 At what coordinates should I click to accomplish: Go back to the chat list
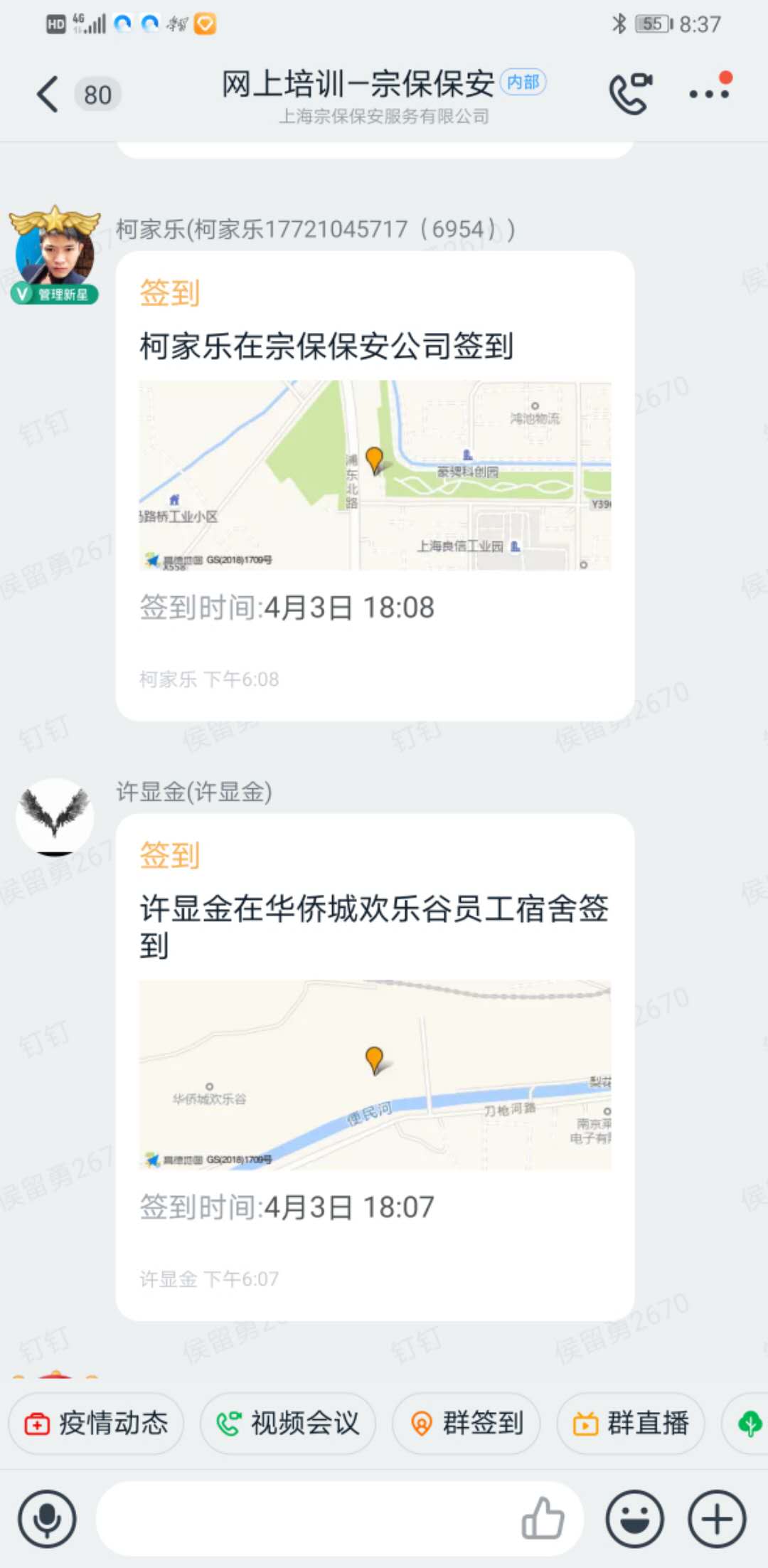48,95
